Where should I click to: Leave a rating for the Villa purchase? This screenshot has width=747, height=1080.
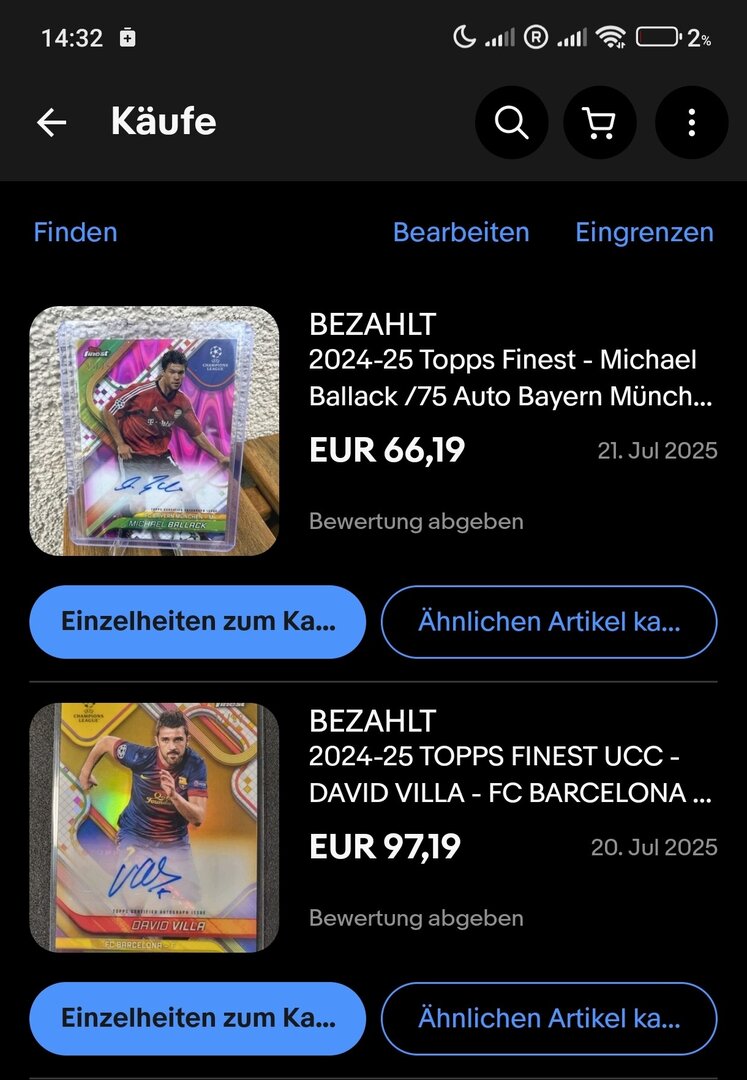416,917
